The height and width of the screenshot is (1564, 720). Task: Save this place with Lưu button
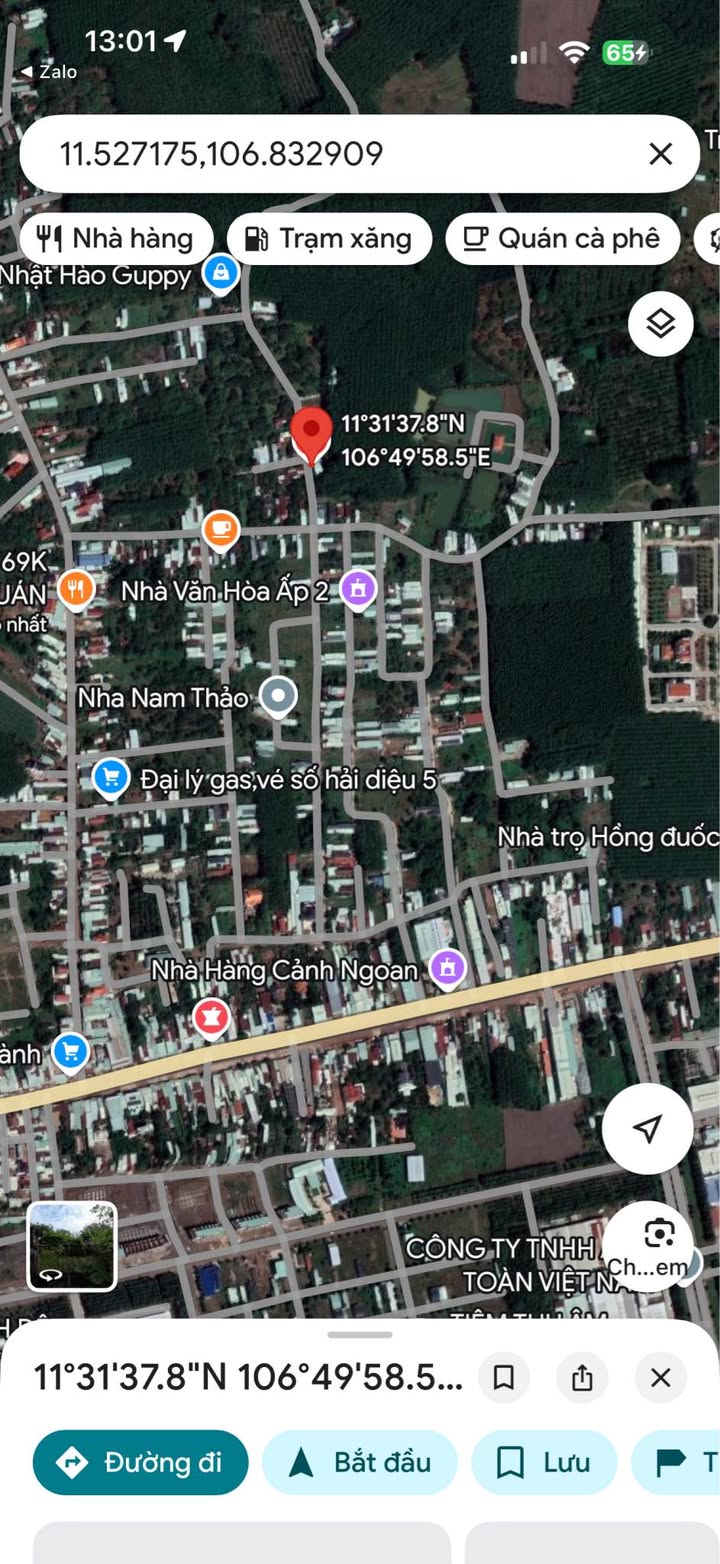pos(544,1462)
